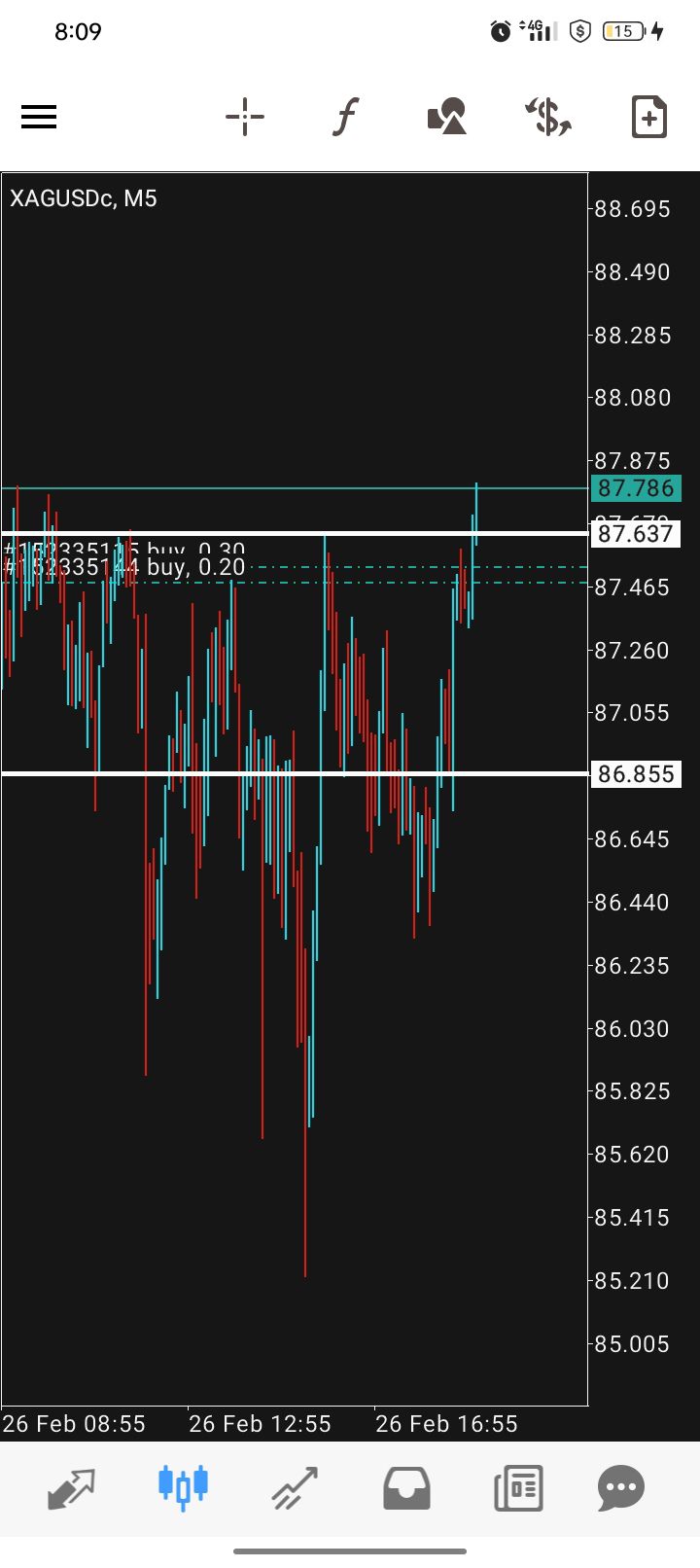Open the History inbox tray tab
This screenshot has width=700, height=1568.
(406, 1487)
